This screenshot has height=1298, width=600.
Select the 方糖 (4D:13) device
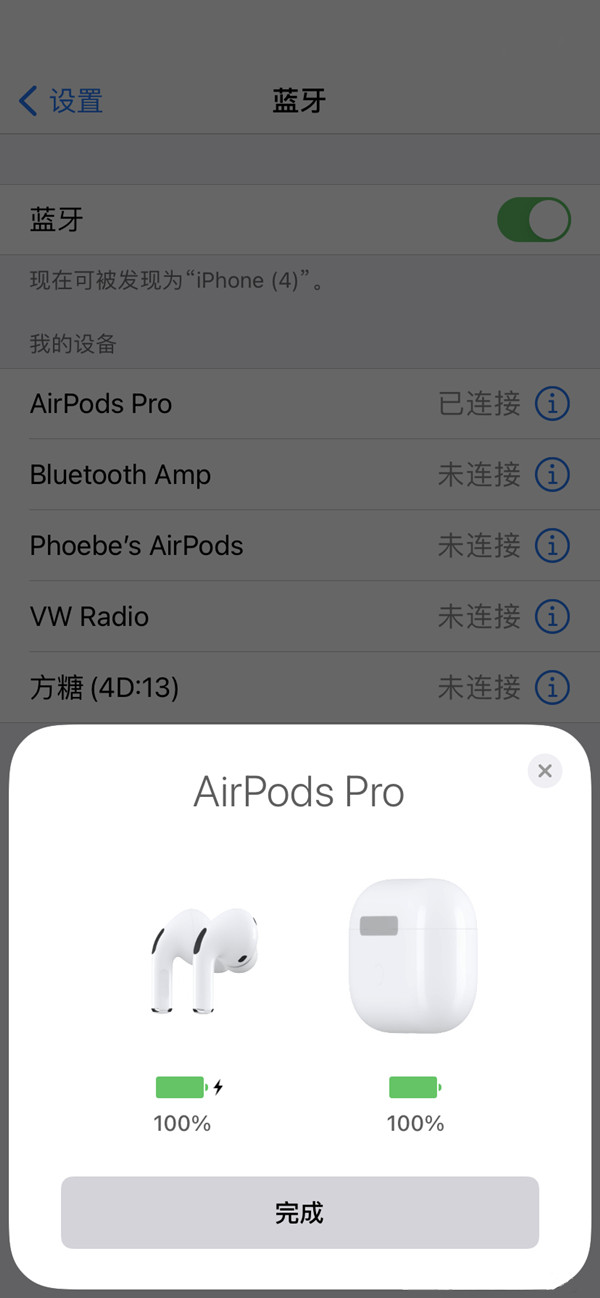tap(250, 688)
